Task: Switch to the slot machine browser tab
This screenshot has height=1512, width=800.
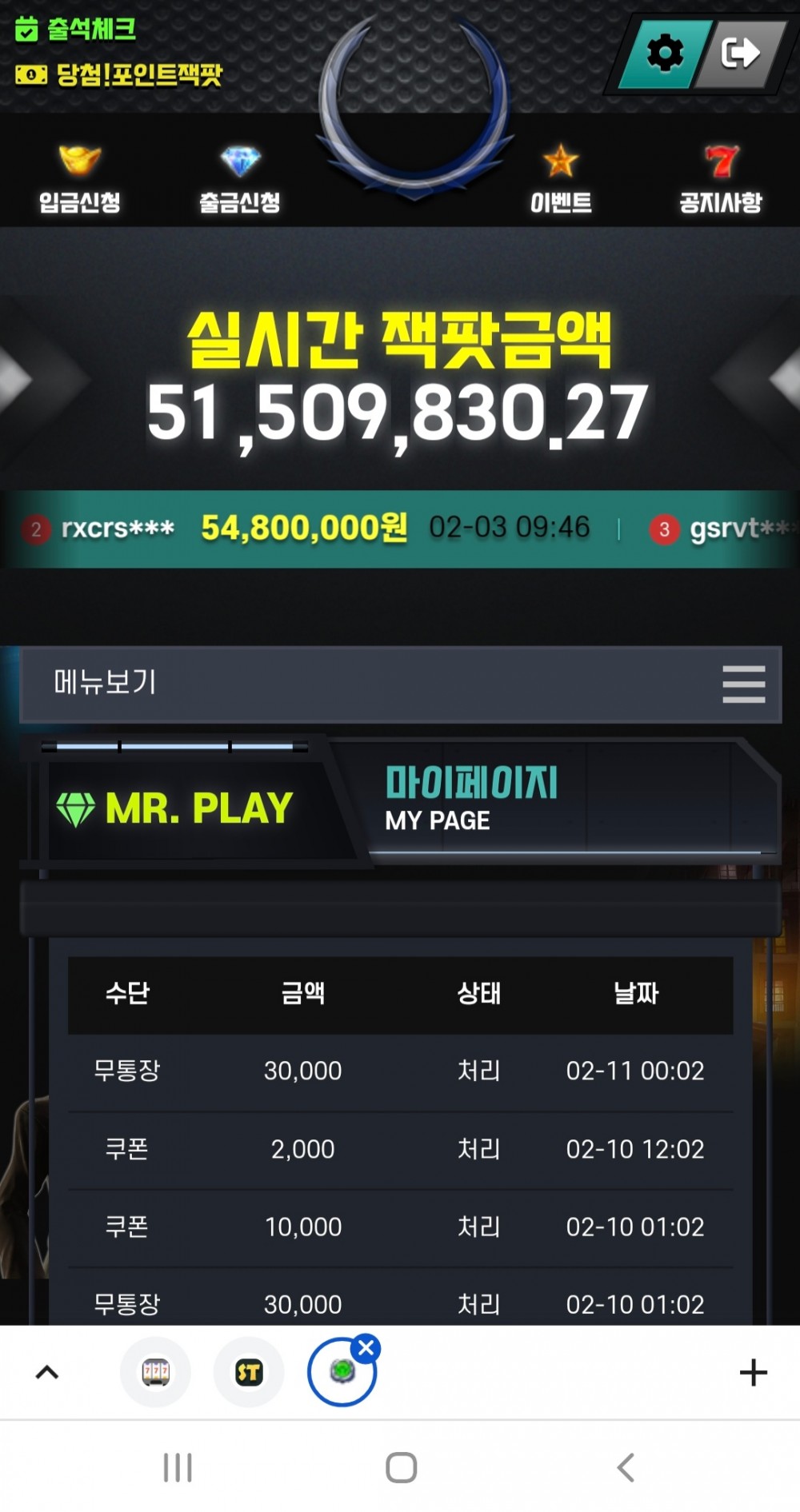Action: (156, 1373)
